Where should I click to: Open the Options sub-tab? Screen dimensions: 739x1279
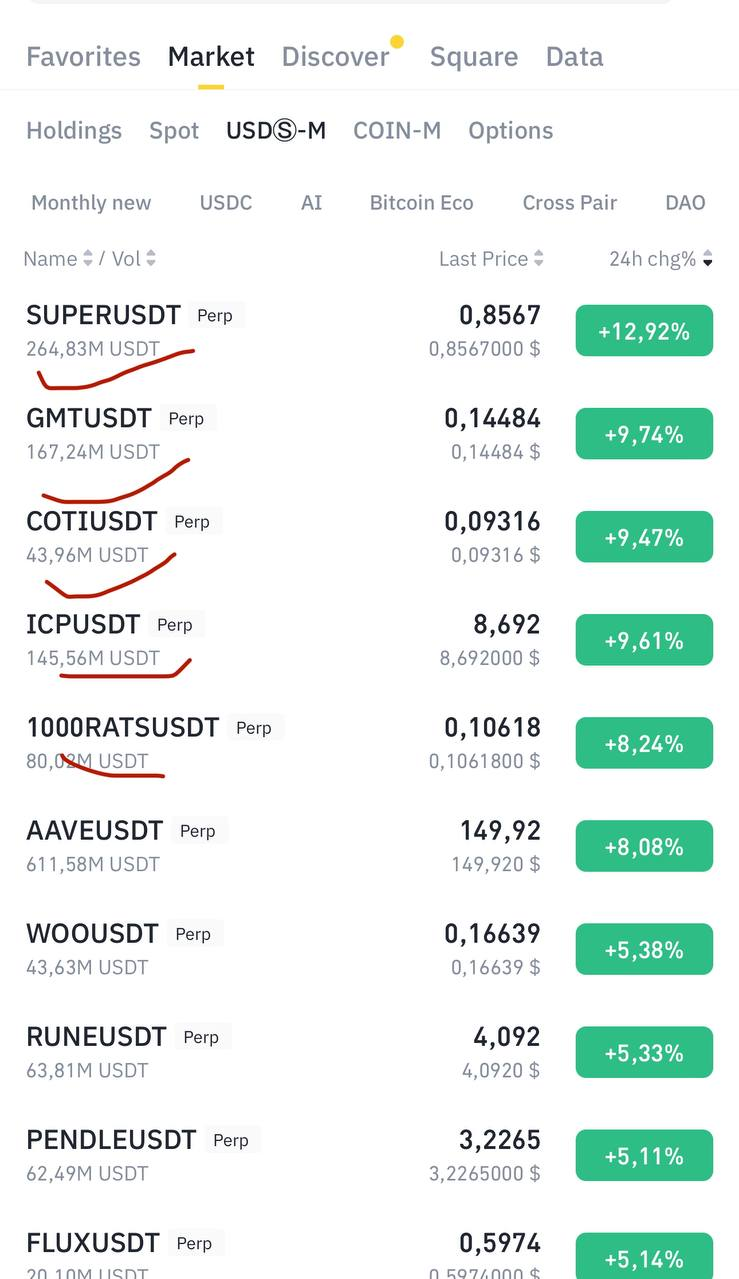tap(510, 131)
